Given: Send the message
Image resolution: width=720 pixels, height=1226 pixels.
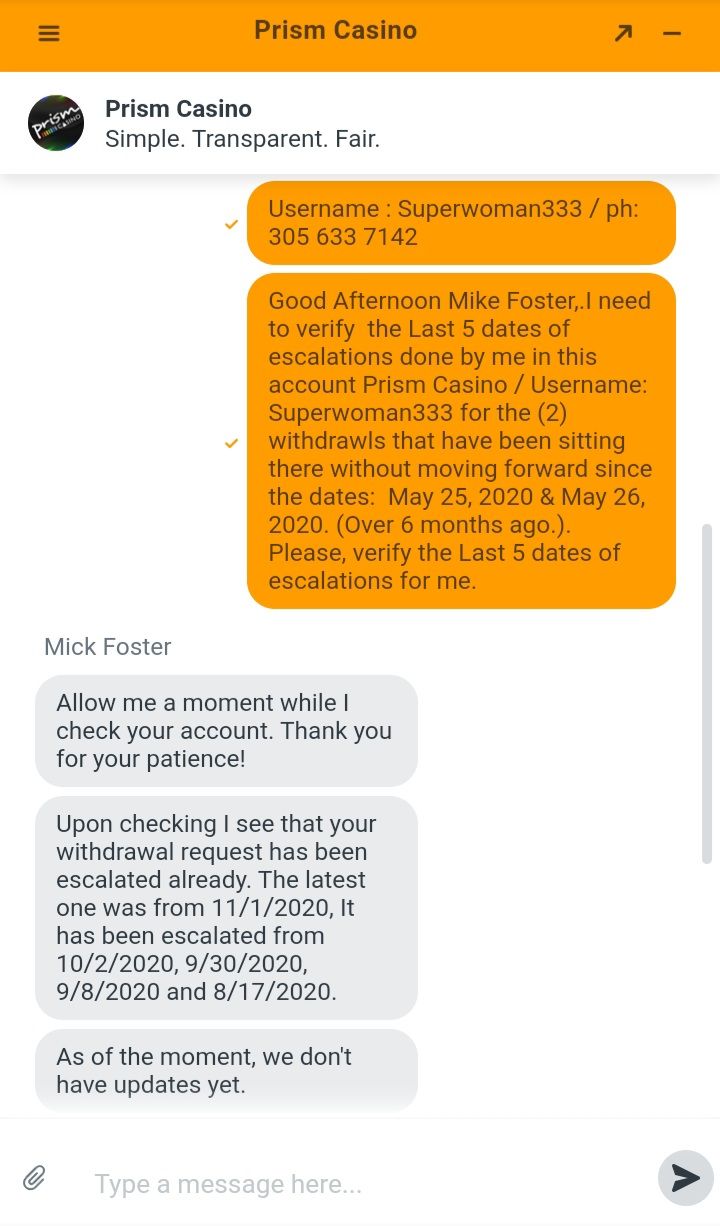Looking at the screenshot, I should point(686,1178).
